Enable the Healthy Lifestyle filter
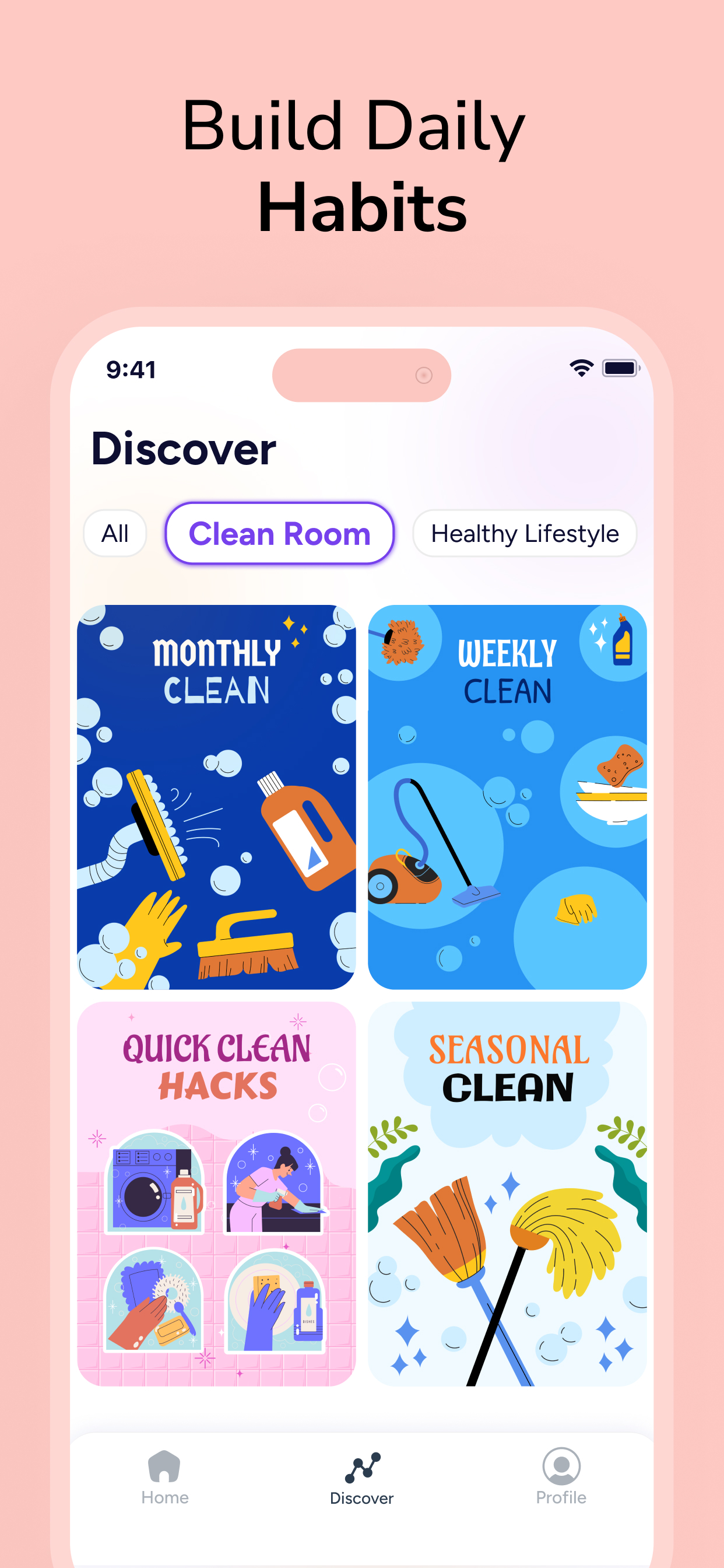Screen dimensions: 724x1568 [x=525, y=533]
